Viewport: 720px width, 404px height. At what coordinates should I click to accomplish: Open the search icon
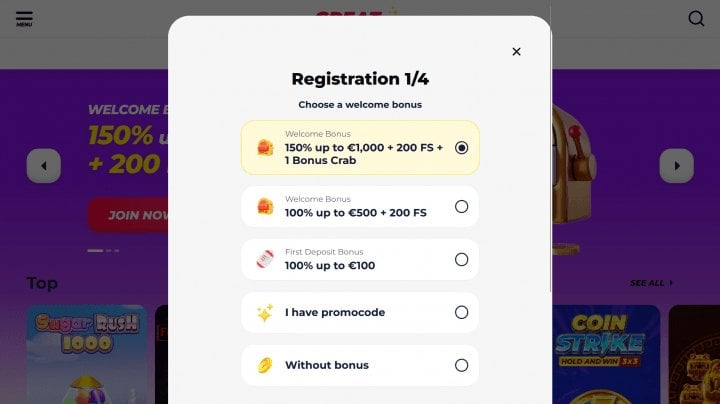696,18
